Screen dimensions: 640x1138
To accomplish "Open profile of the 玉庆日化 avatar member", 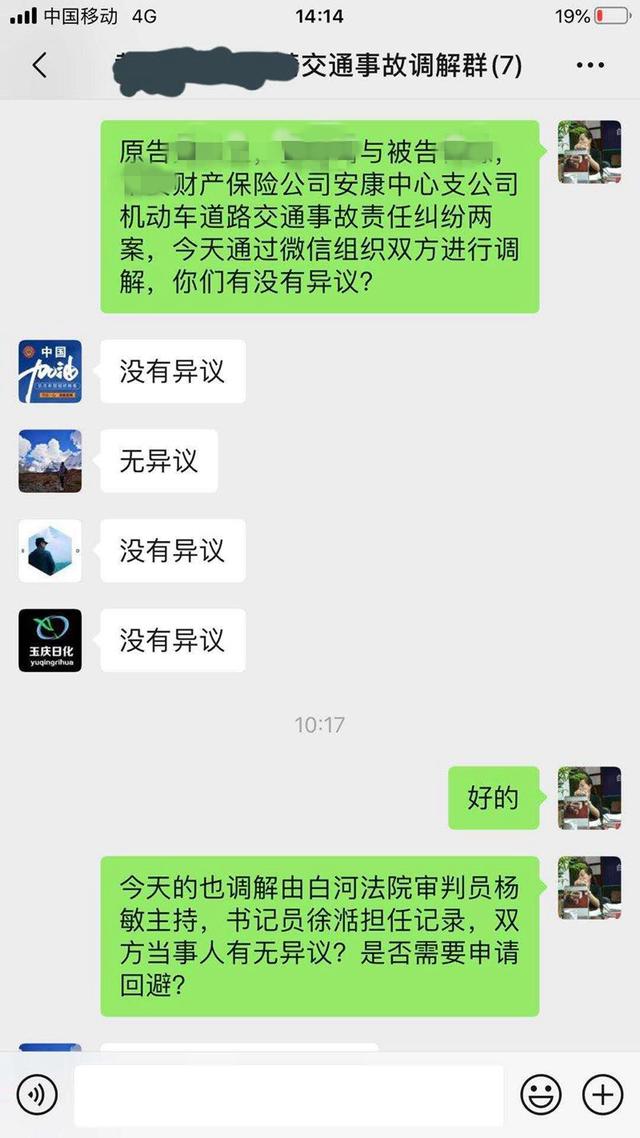I will [x=50, y=640].
